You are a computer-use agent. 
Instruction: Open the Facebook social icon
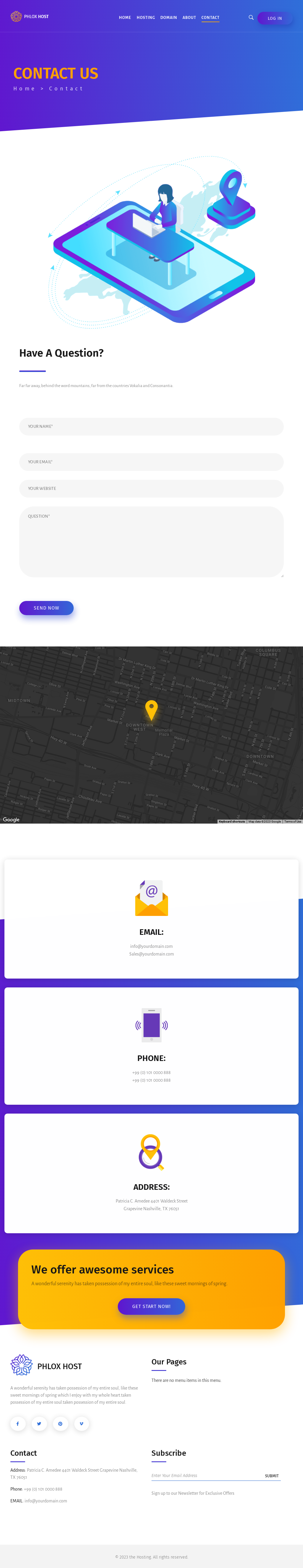coord(18,1423)
